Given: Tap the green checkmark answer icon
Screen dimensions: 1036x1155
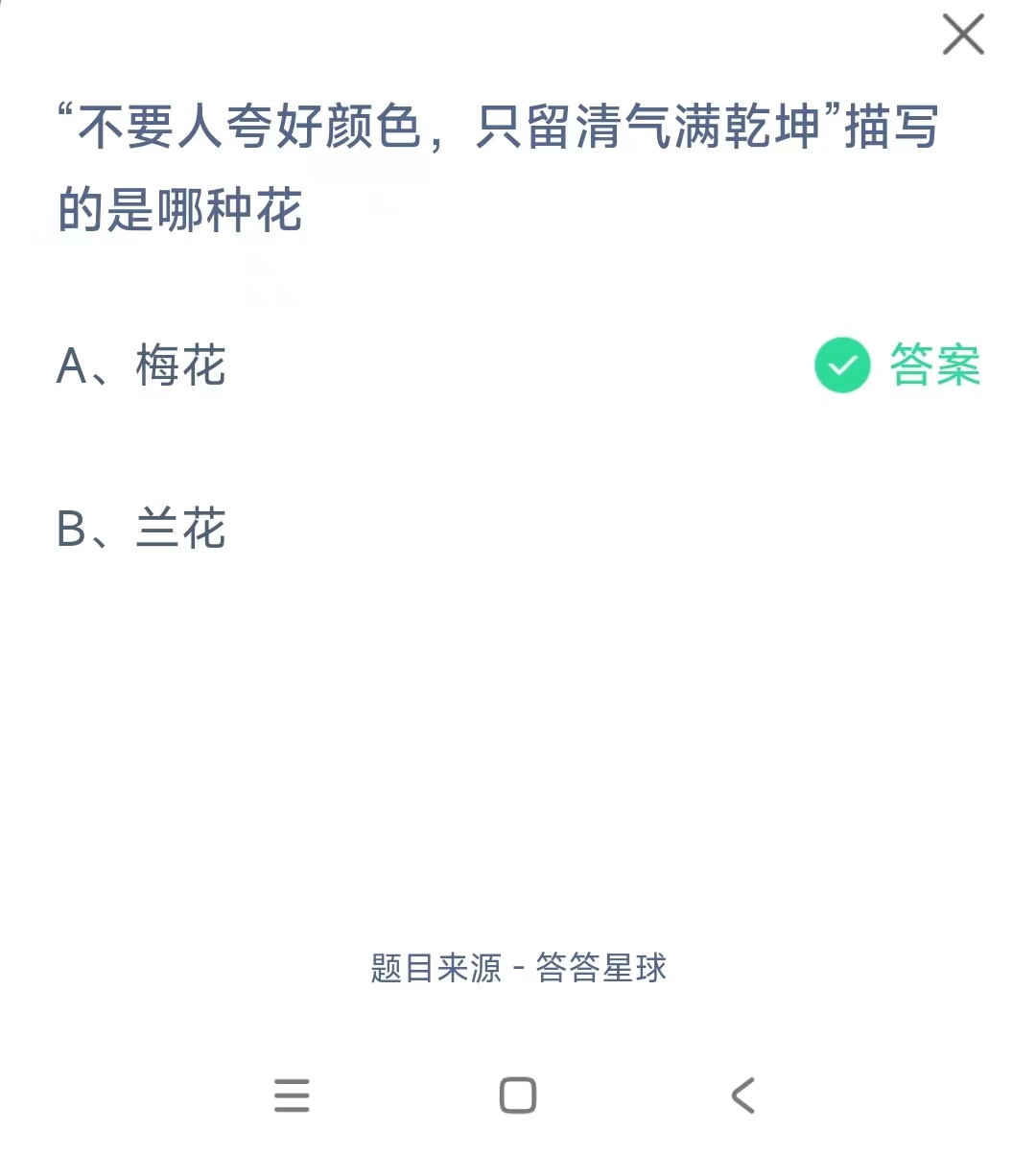Looking at the screenshot, I should pyautogui.click(x=842, y=365).
